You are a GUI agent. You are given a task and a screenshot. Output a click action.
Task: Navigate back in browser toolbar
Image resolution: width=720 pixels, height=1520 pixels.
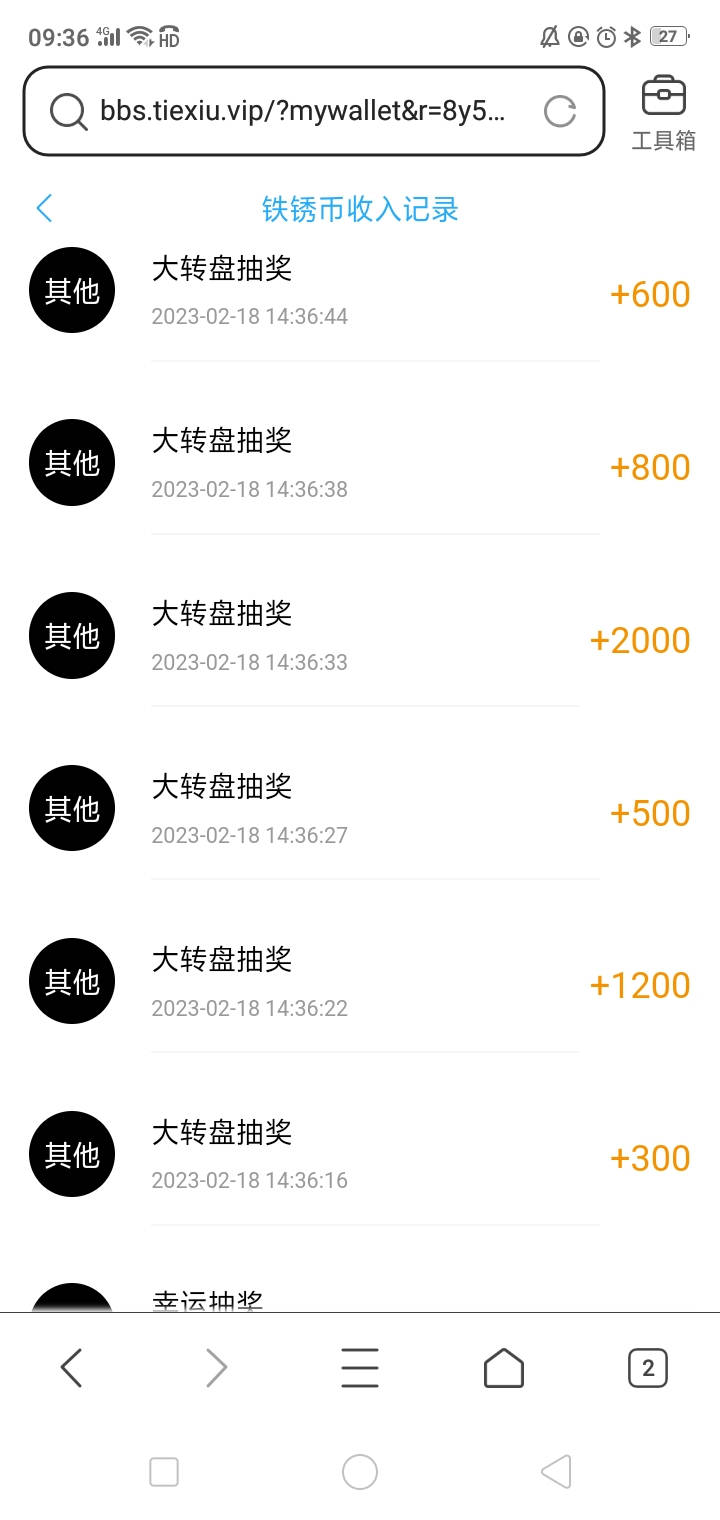coord(71,1367)
